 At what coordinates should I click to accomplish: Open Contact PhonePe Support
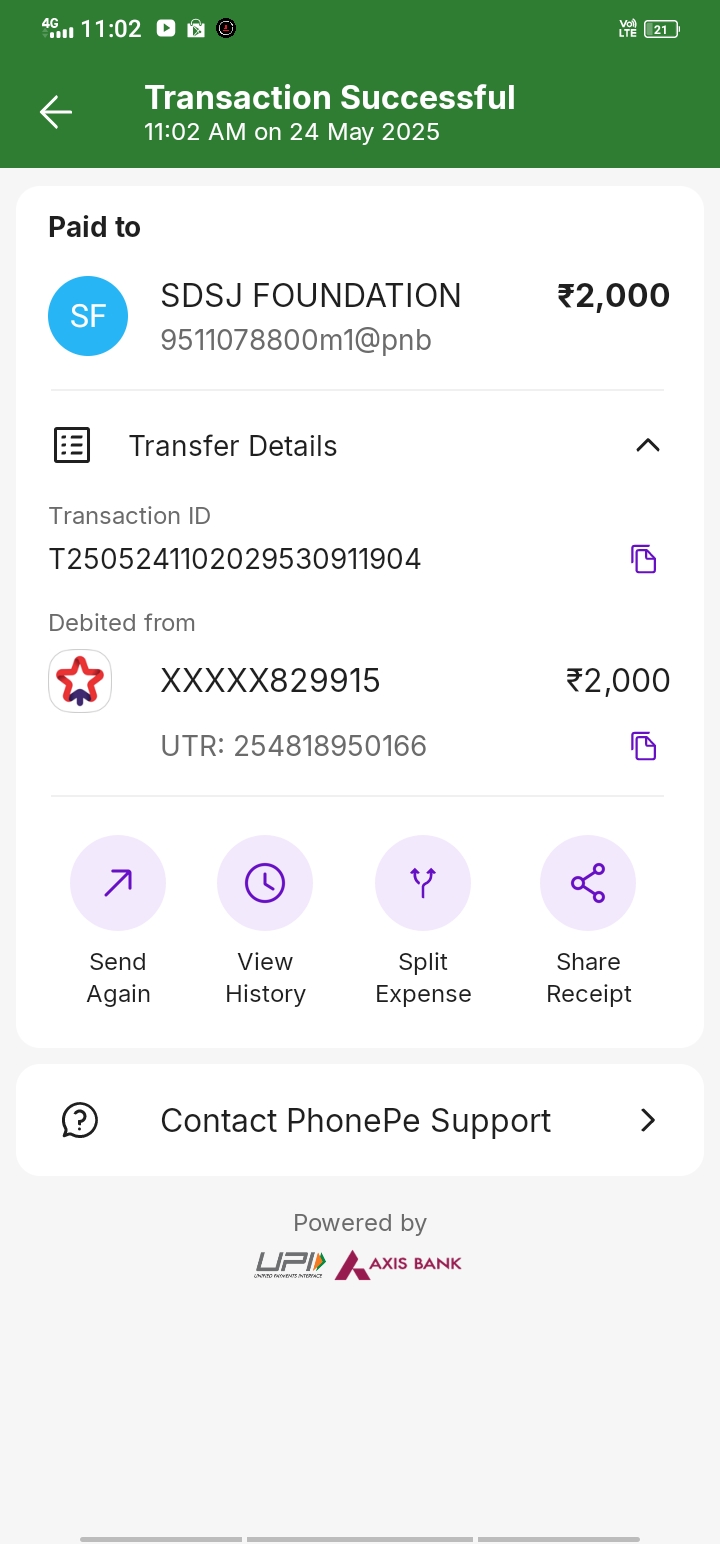coord(360,1120)
